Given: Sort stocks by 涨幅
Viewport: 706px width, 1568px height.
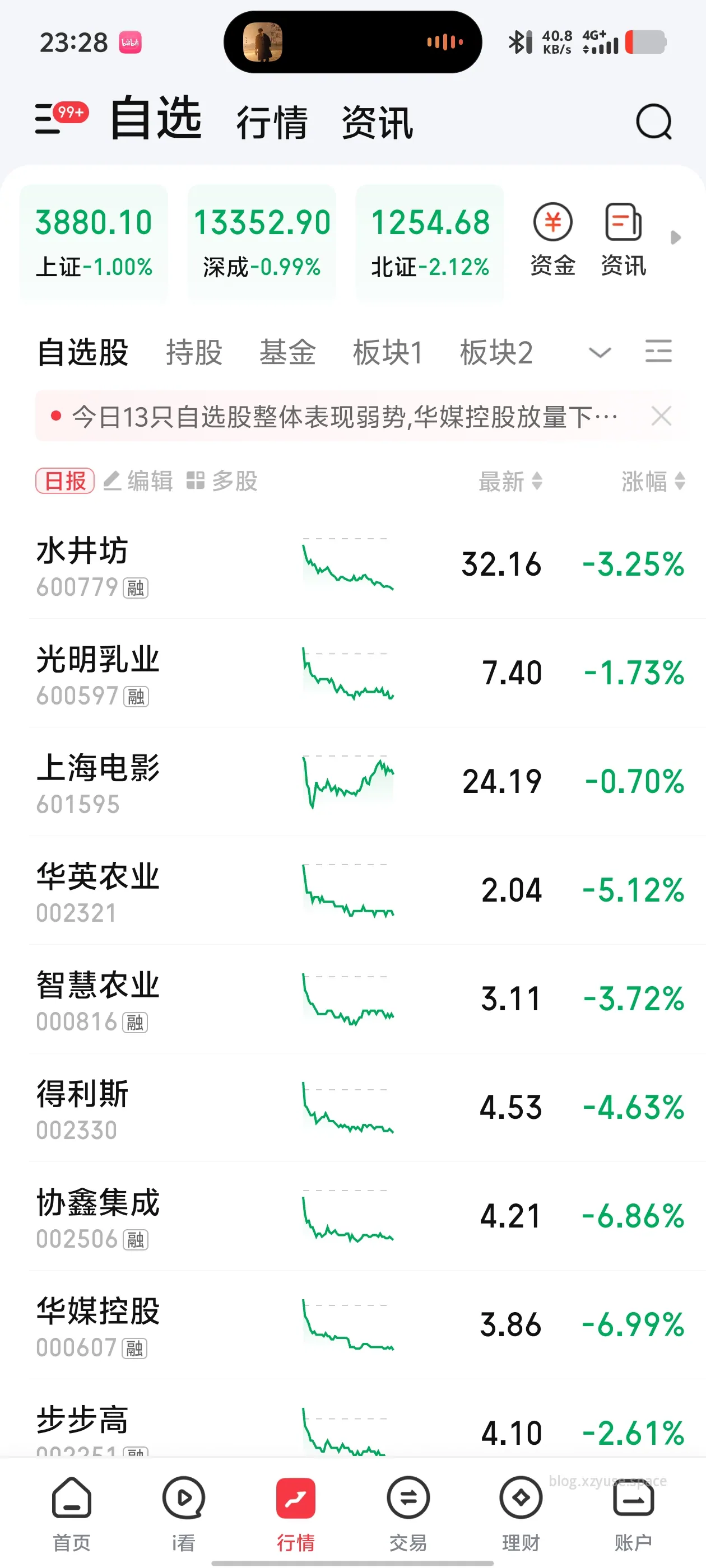Looking at the screenshot, I should [652, 481].
